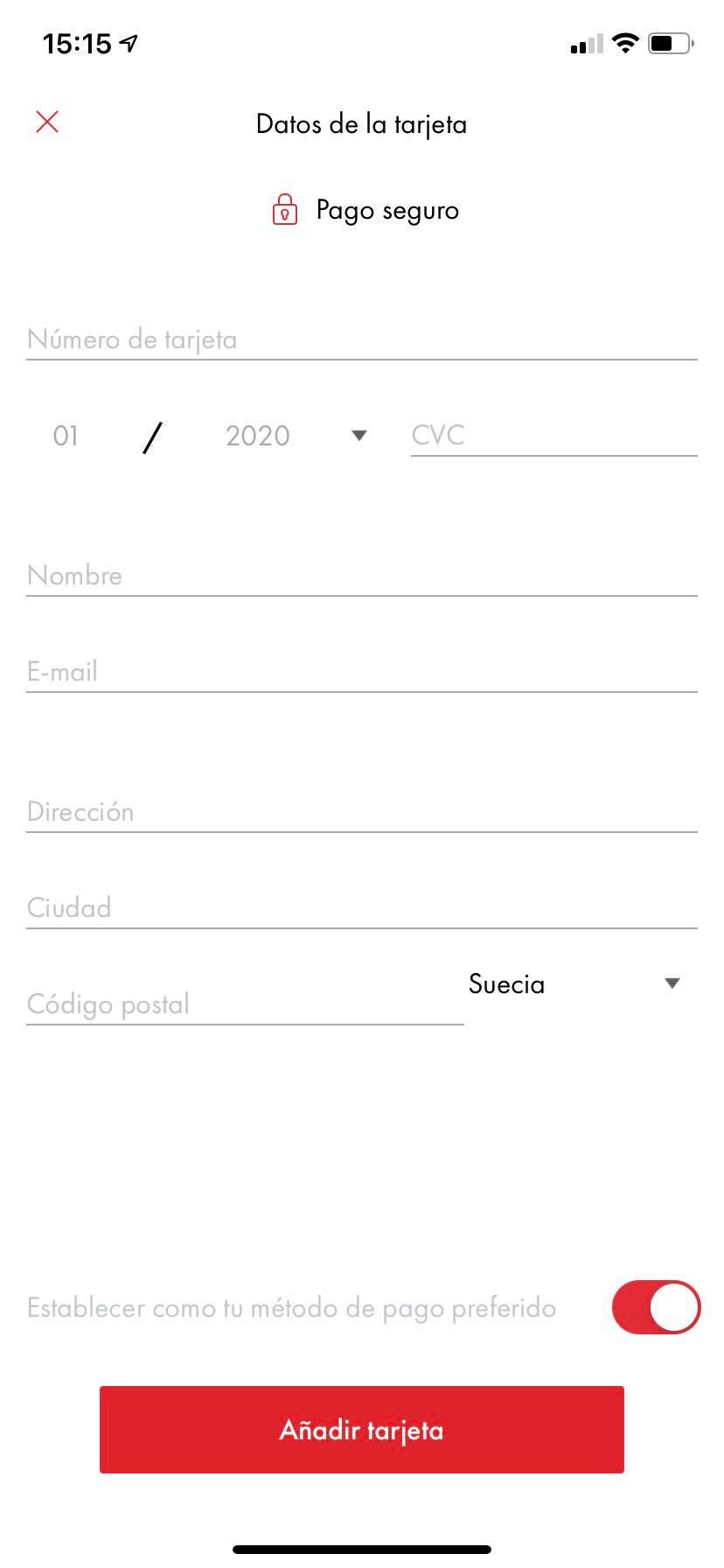Focus the Dirección field
The width and height of the screenshot is (724, 1568).
pos(361,812)
